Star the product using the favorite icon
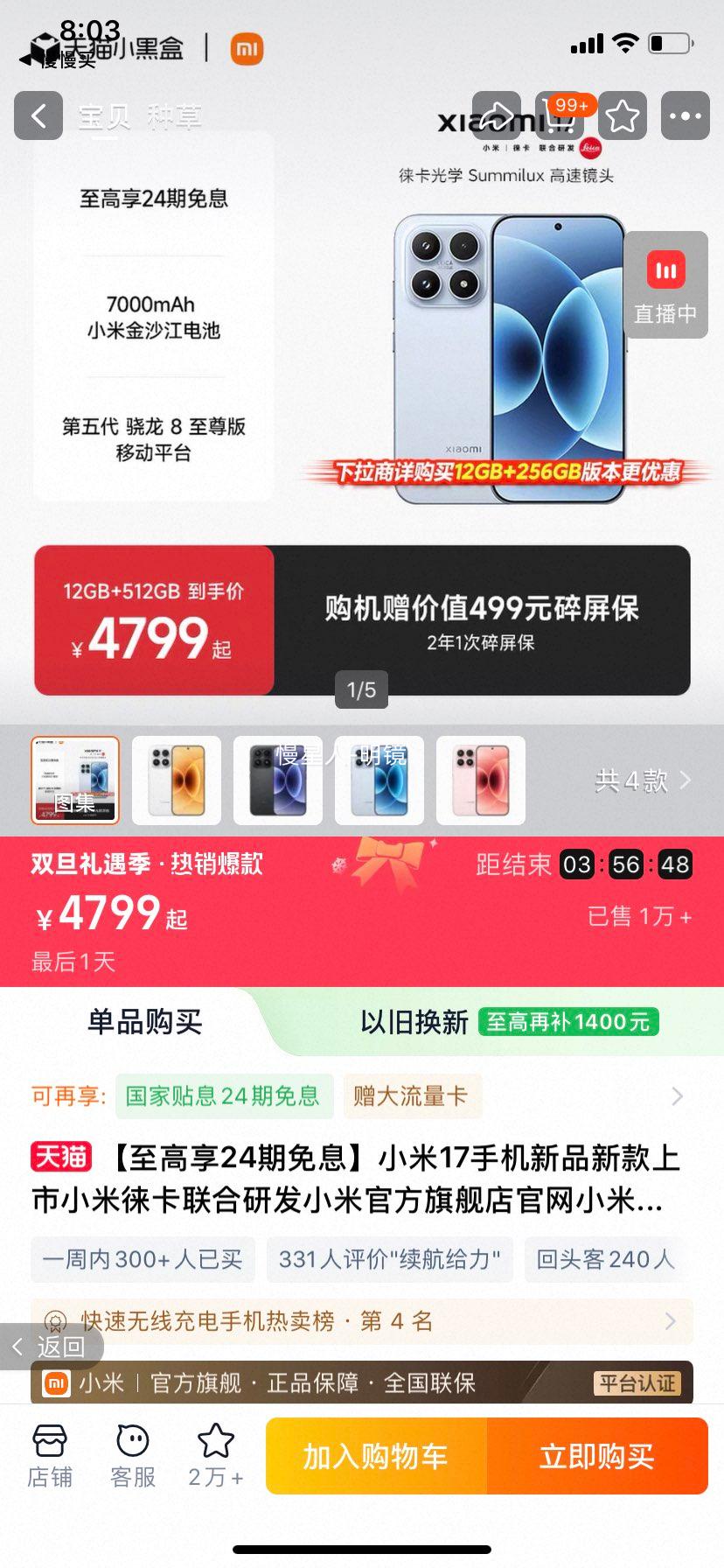The height and width of the screenshot is (1568, 724). coord(622,115)
